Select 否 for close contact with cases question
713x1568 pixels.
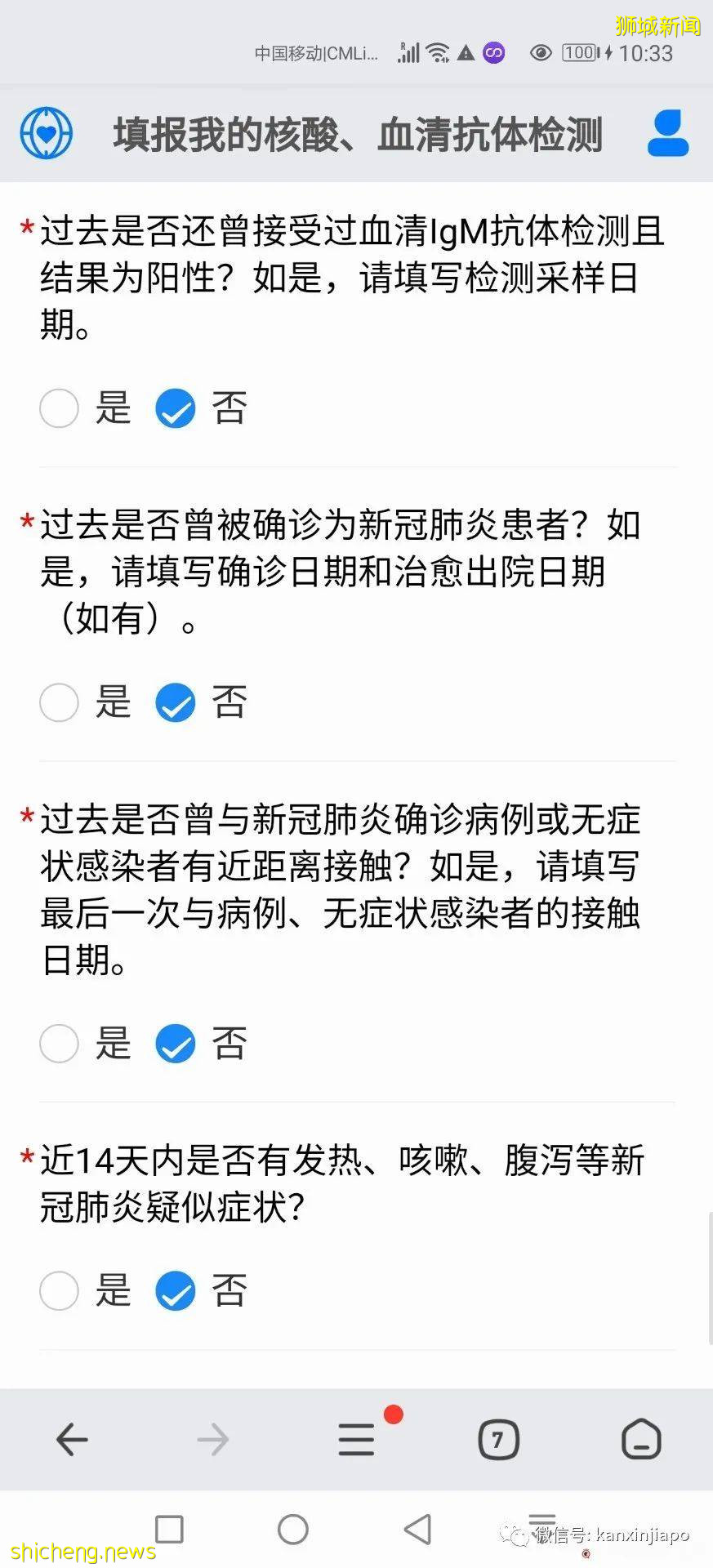[x=176, y=1043]
